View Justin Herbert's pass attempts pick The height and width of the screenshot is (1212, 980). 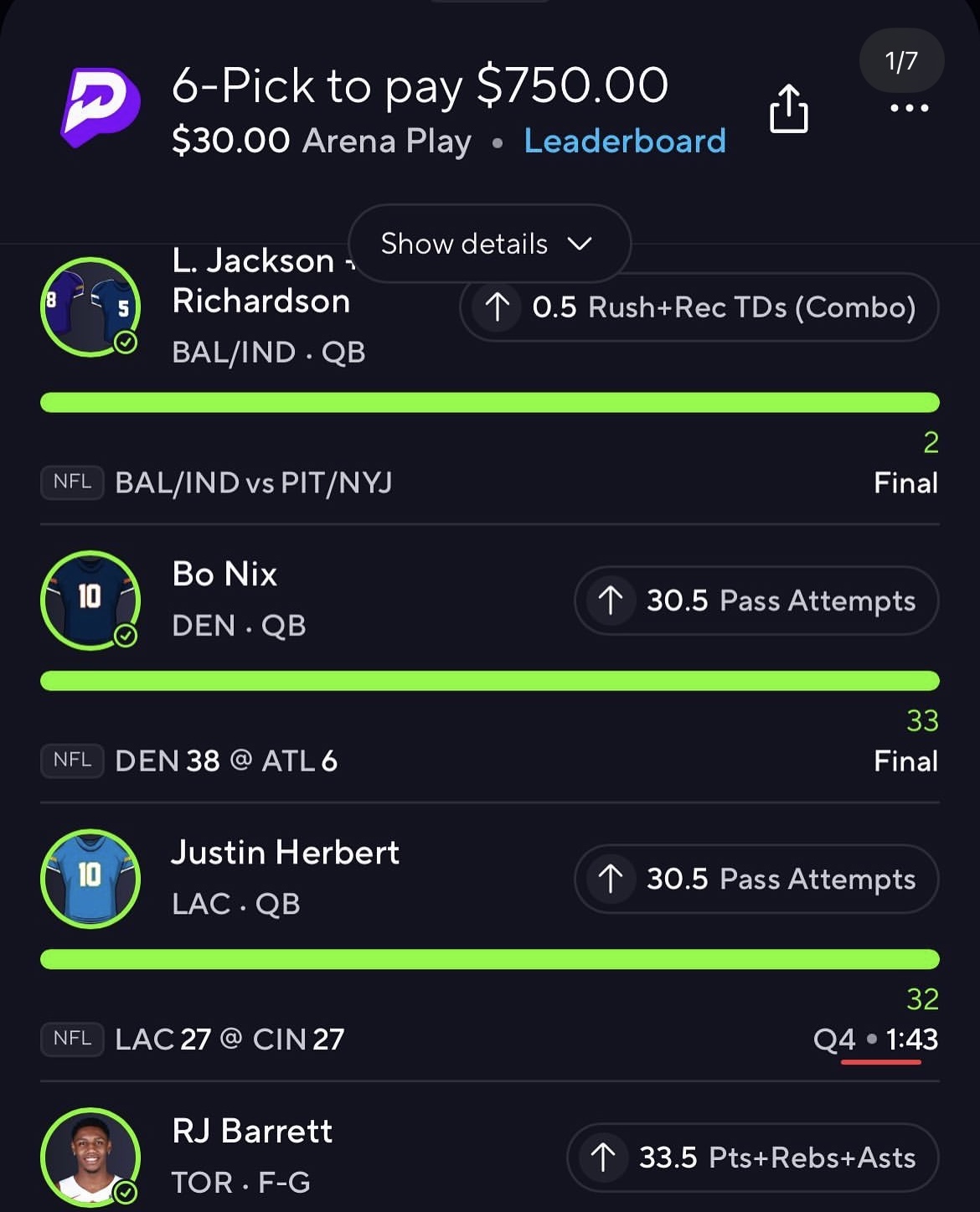(756, 879)
